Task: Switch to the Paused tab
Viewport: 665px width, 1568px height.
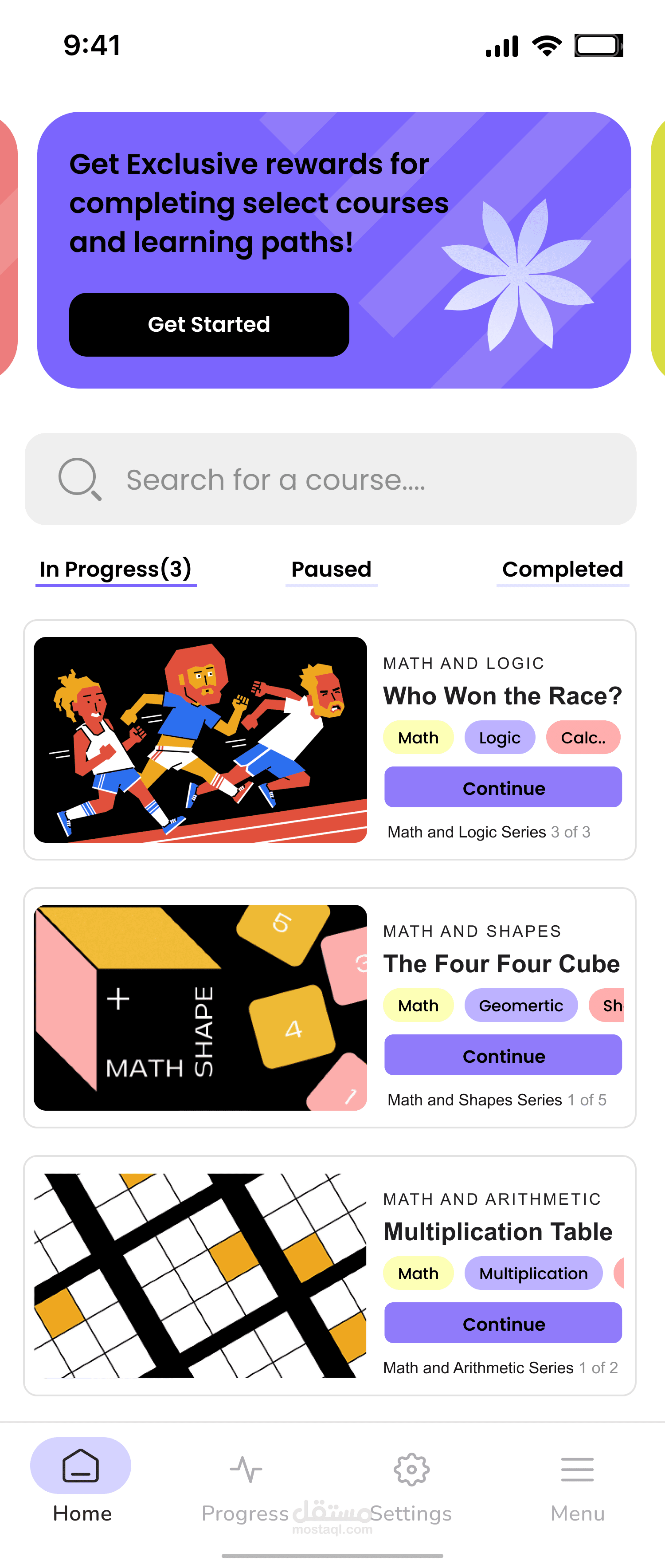Action: (x=331, y=570)
